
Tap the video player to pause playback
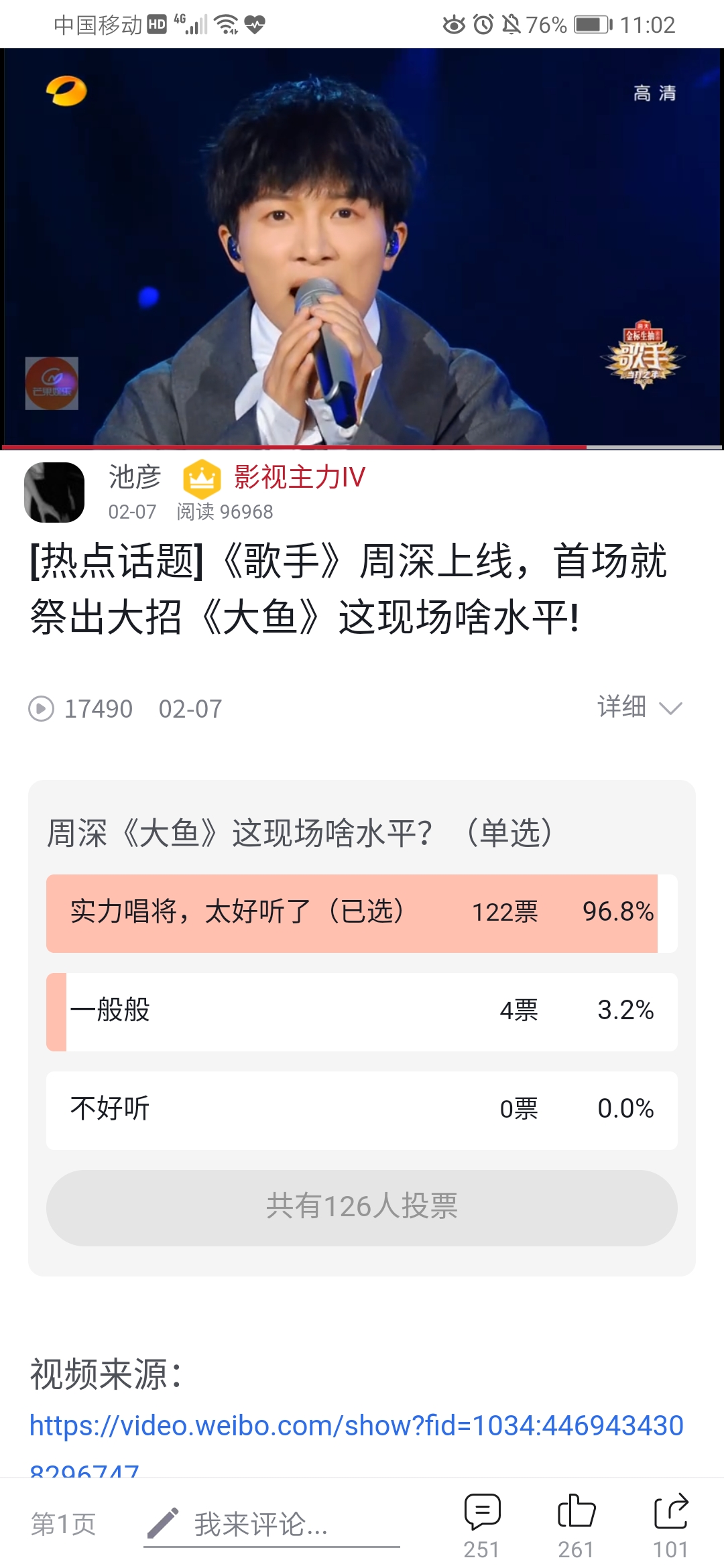pyautogui.click(x=362, y=248)
